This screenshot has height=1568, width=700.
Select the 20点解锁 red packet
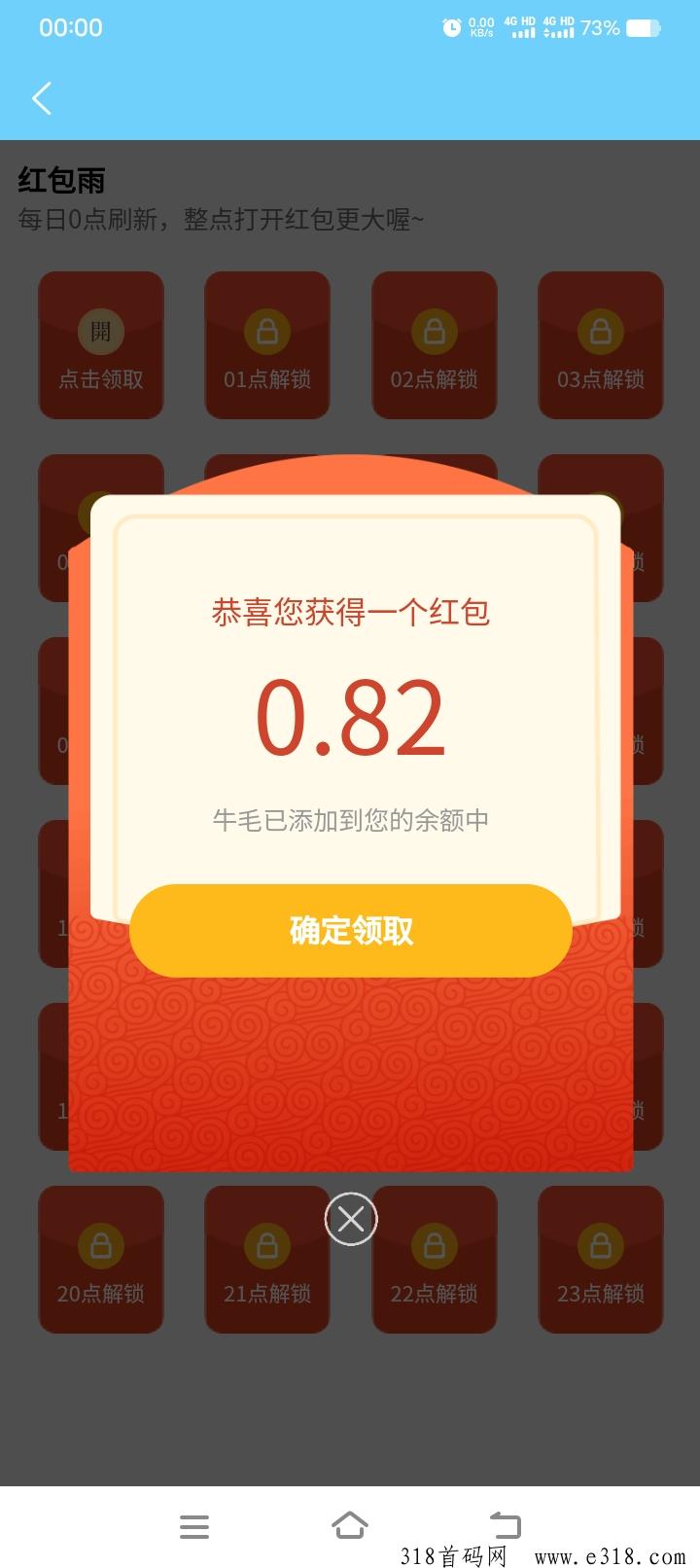101,1260
